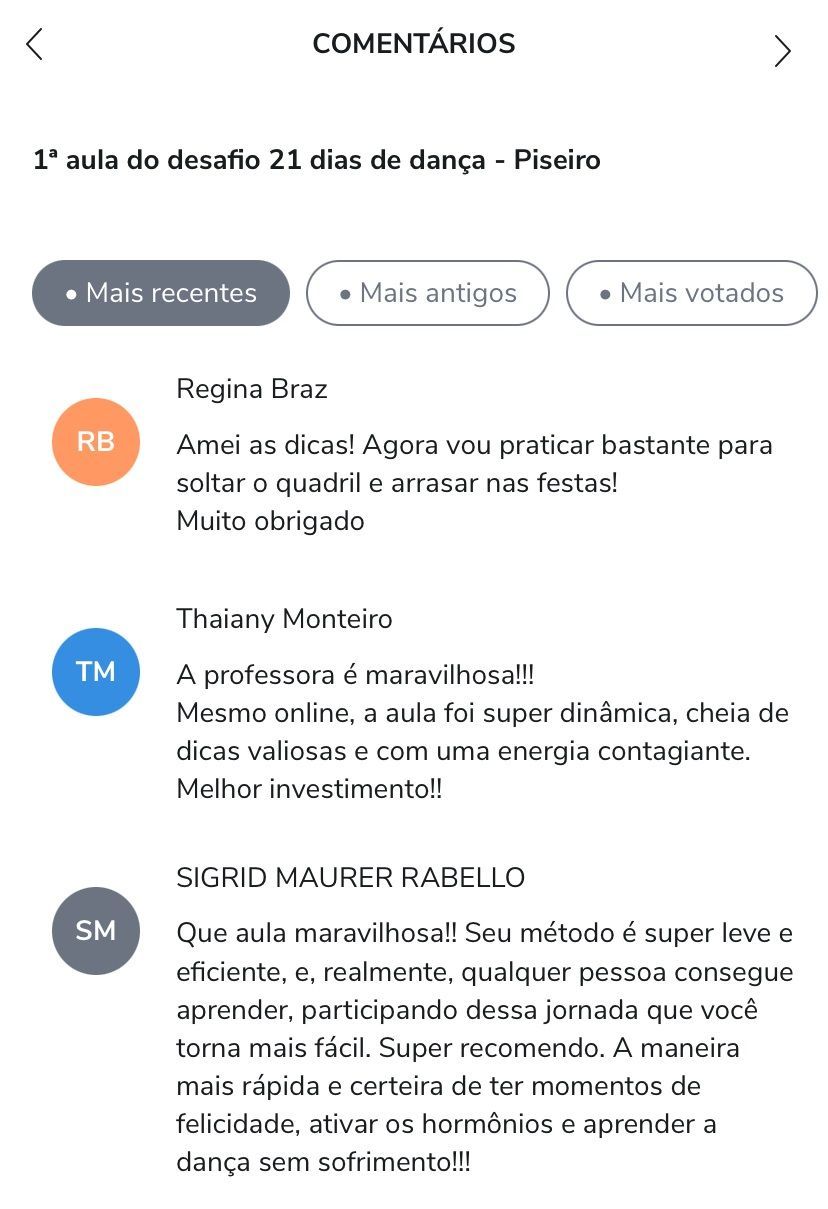Select the Mais recentes filter

click(161, 293)
